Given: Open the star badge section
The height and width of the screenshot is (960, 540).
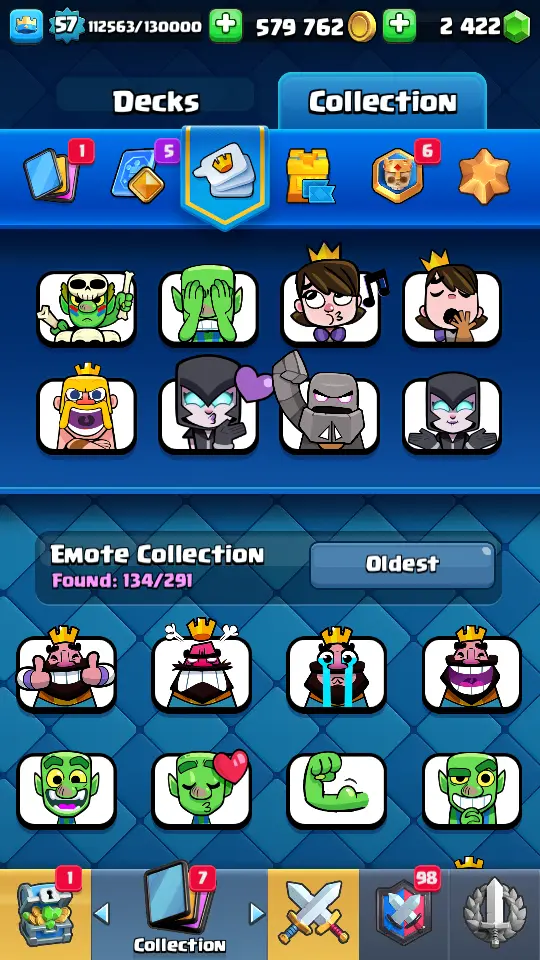Looking at the screenshot, I should [484, 176].
